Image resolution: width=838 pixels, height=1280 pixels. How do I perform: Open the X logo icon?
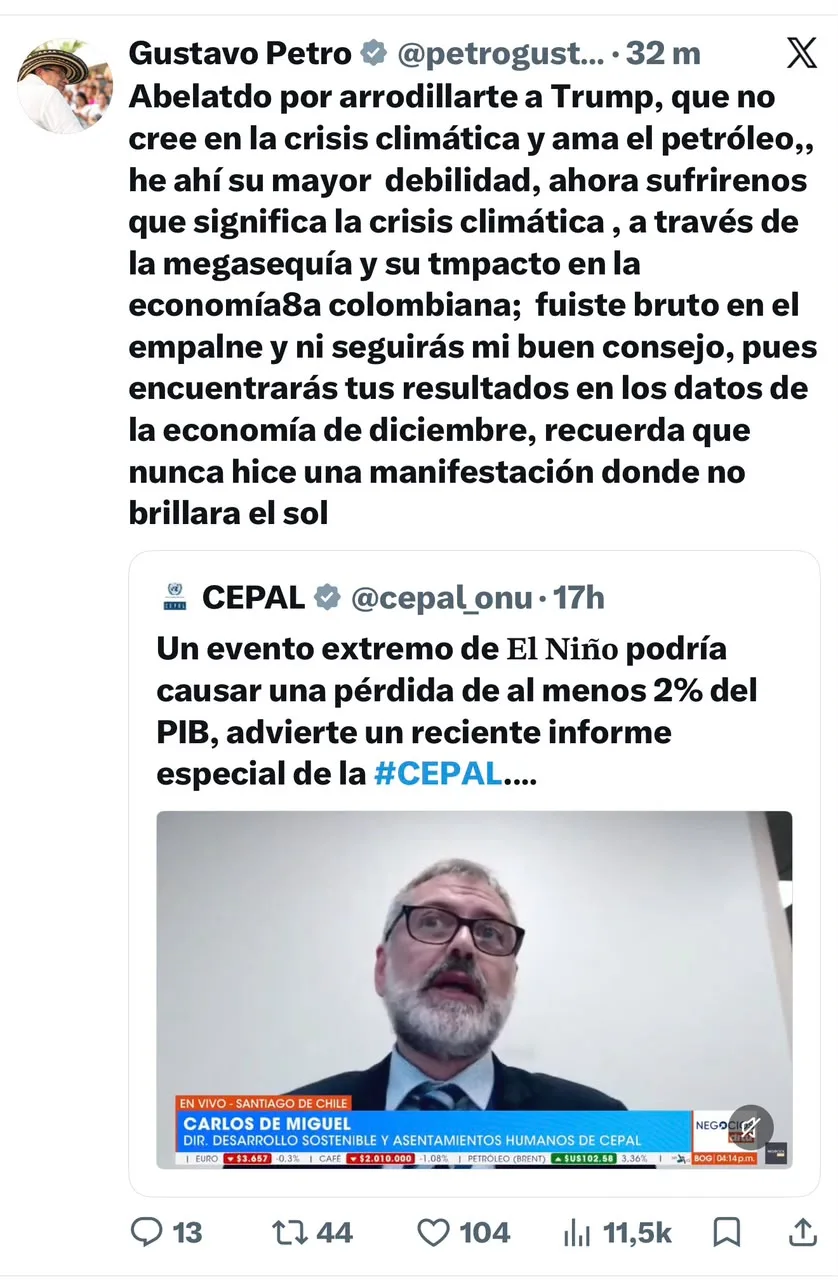coord(802,53)
